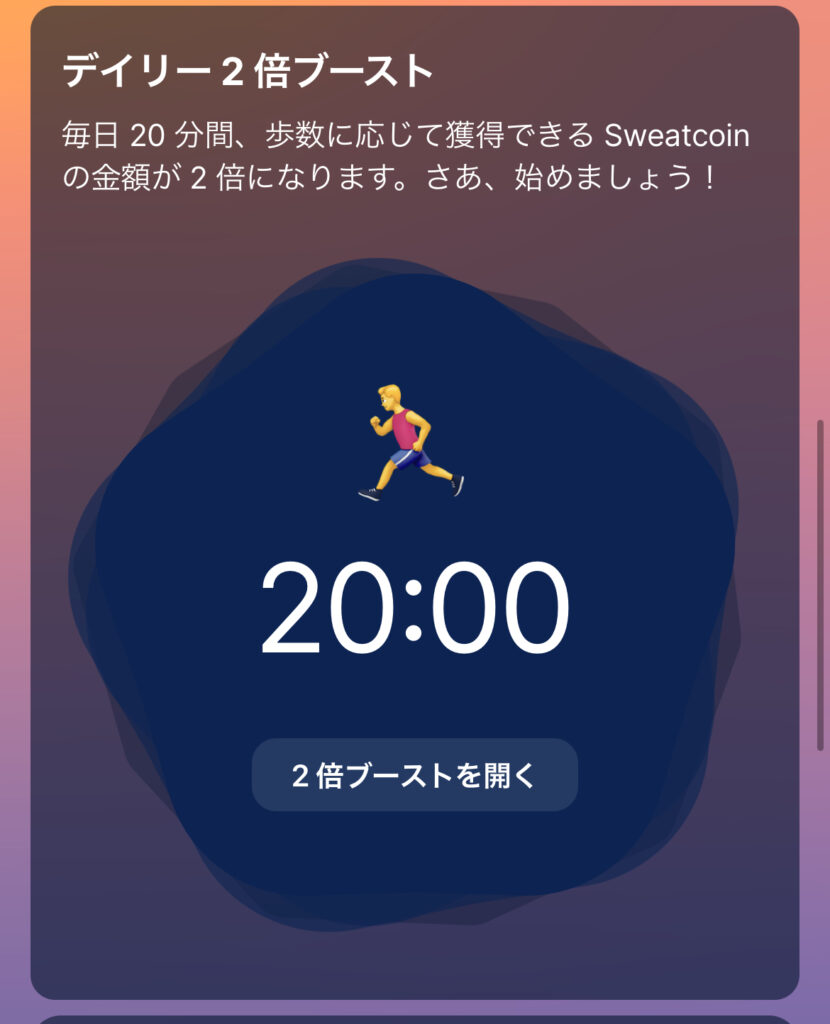
Task: Tap the 2倍ブーストを開く button
Action: pos(414,775)
